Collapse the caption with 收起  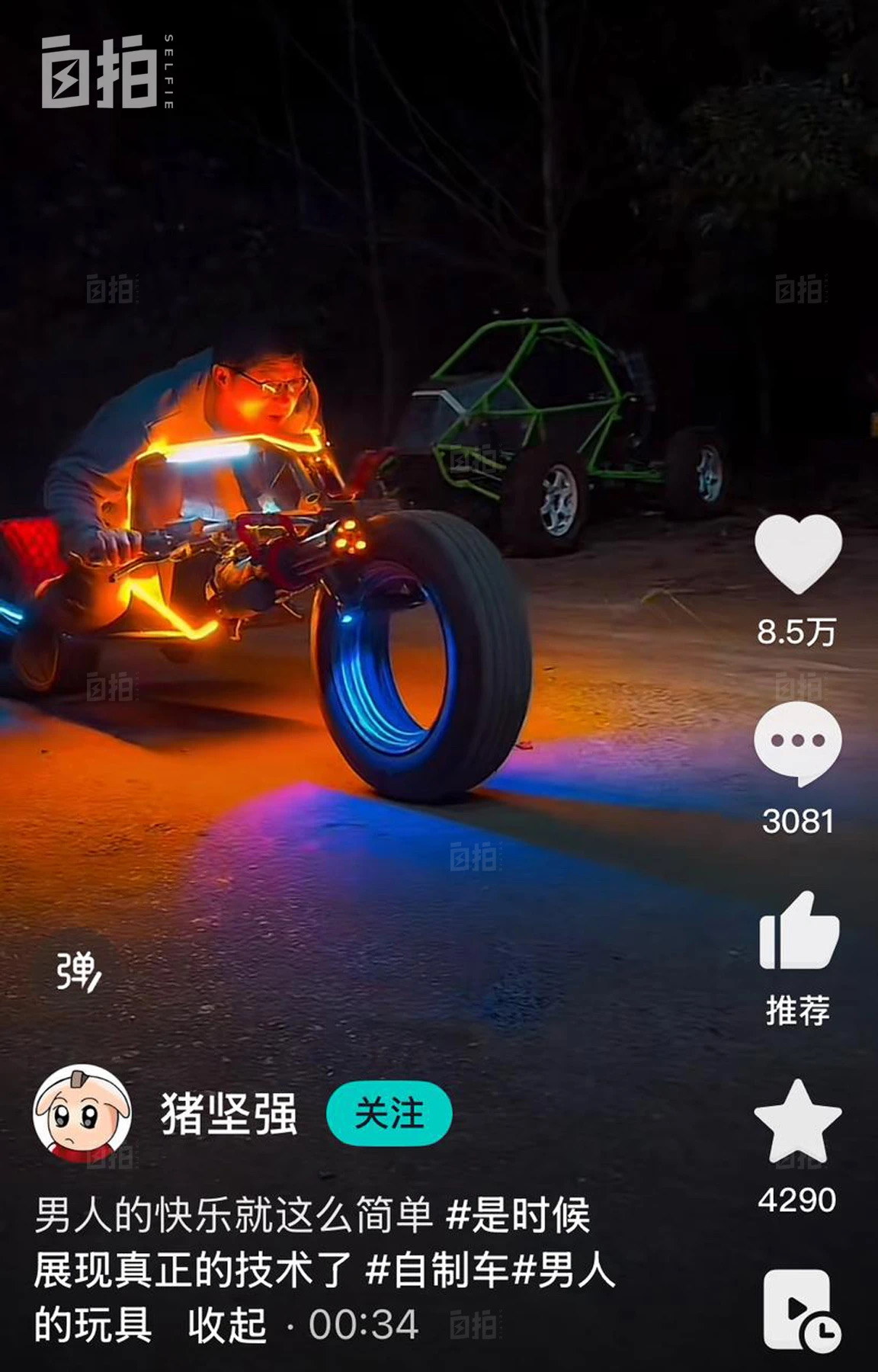coord(227,1326)
